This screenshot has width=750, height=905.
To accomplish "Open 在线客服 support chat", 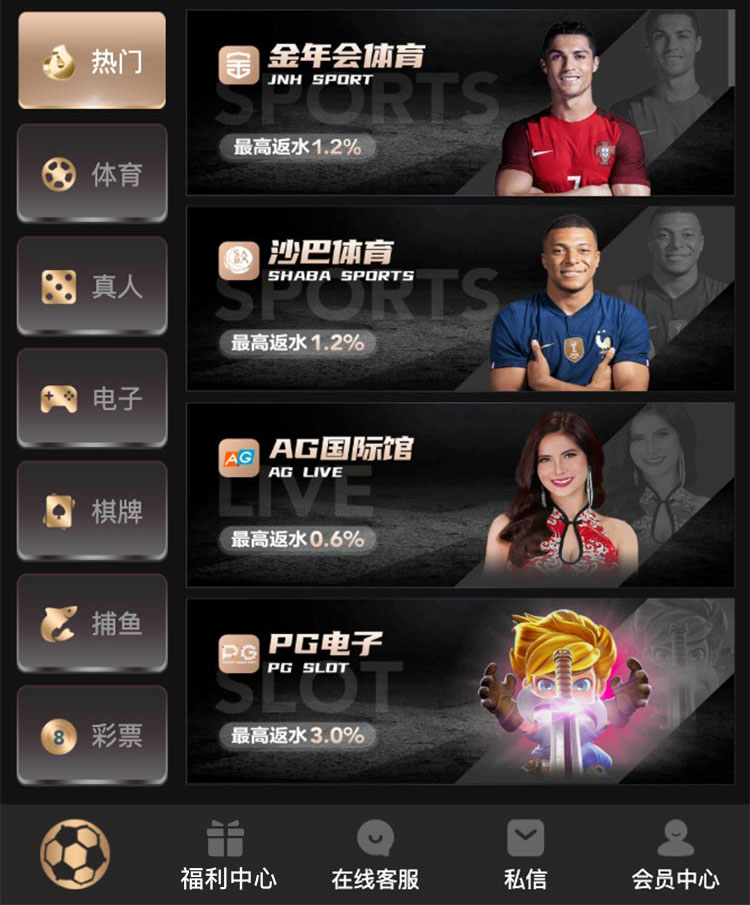I will tap(375, 855).
